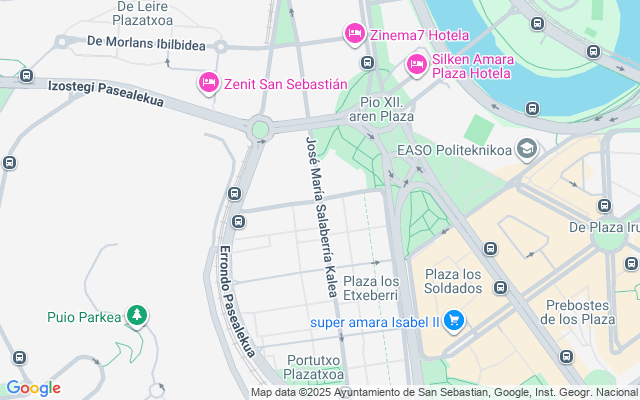Open EASO Politeknikoa school marker
This screenshot has height=400, width=640.
point(527,150)
